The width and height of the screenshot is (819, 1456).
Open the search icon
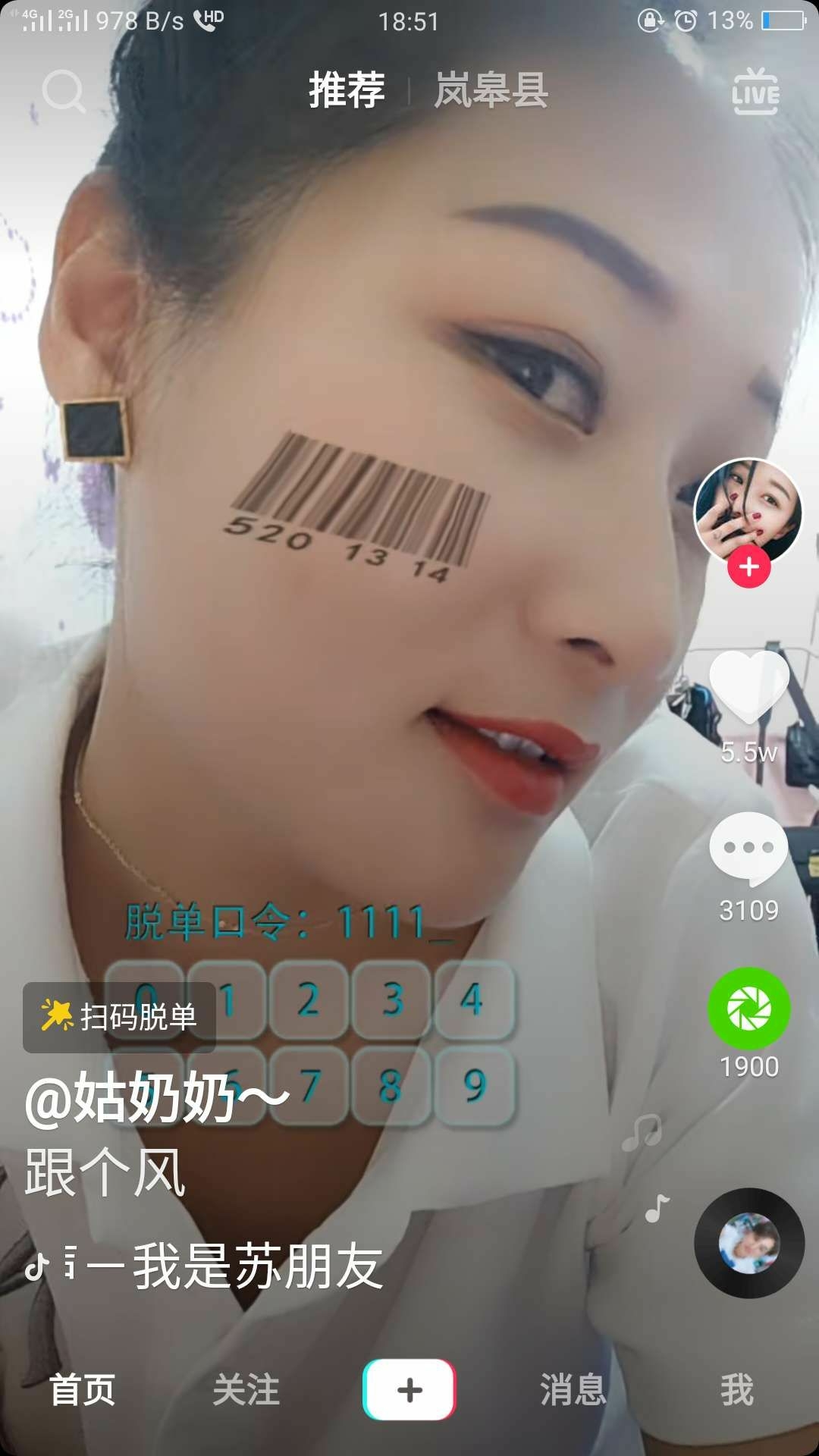tap(64, 92)
